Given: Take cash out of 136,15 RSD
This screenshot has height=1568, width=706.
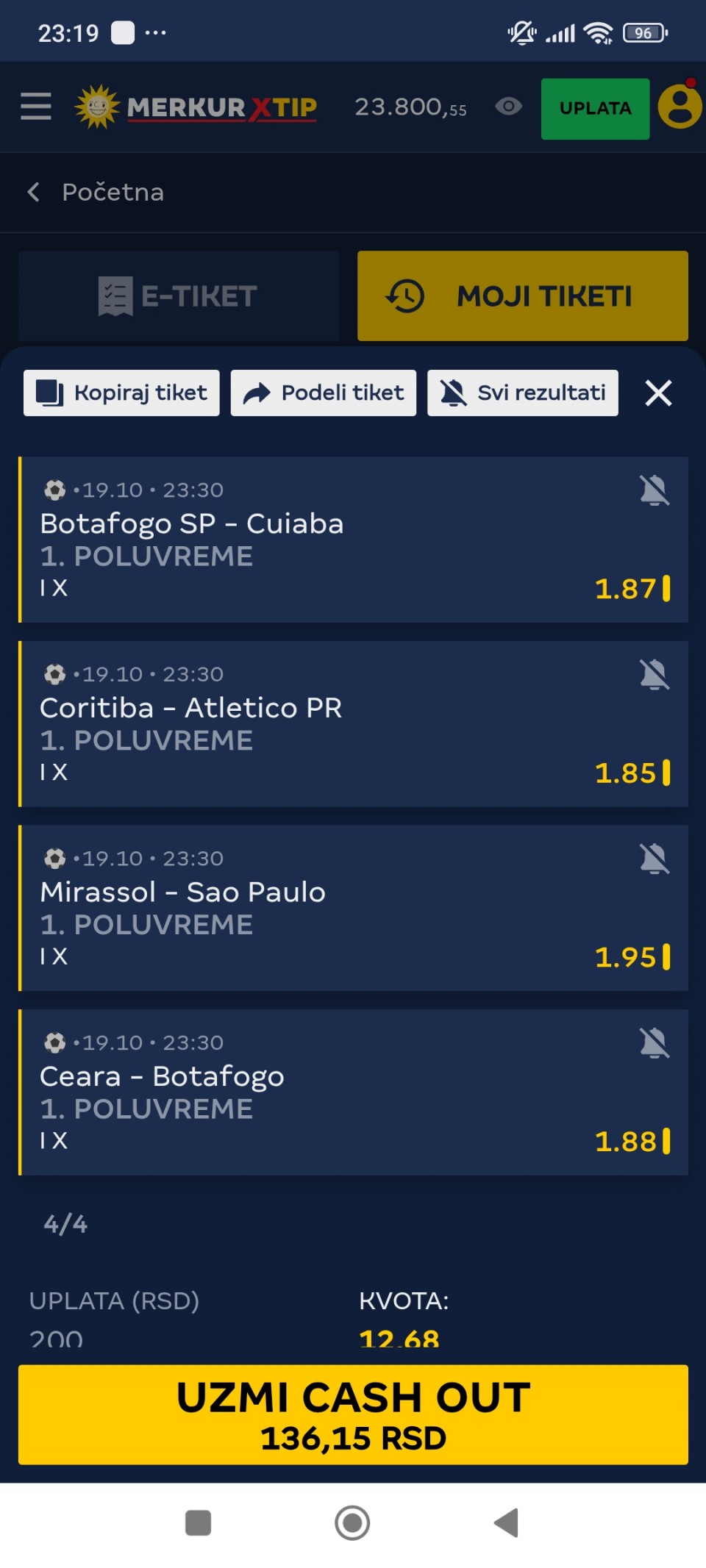Looking at the screenshot, I should [353, 1415].
